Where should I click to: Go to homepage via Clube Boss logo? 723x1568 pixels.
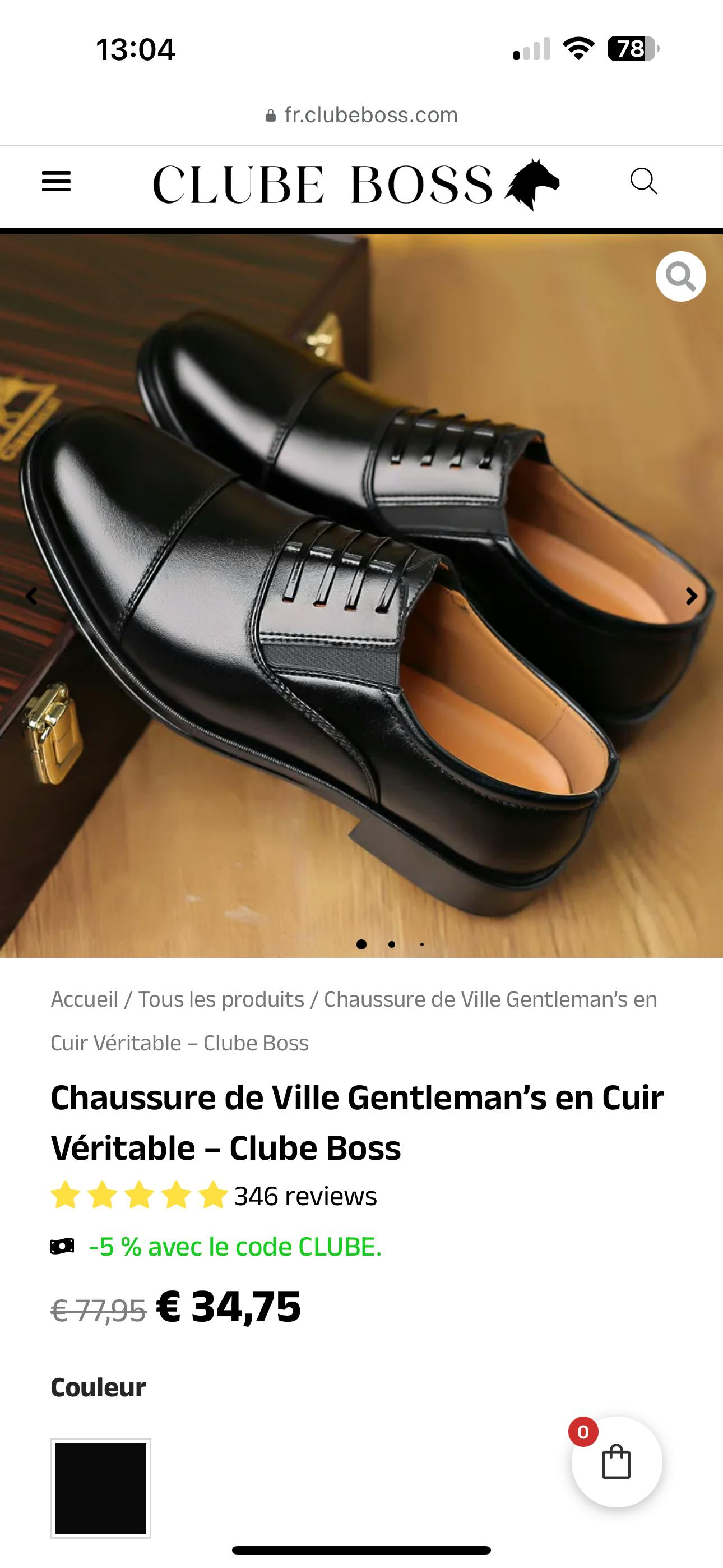tap(355, 184)
